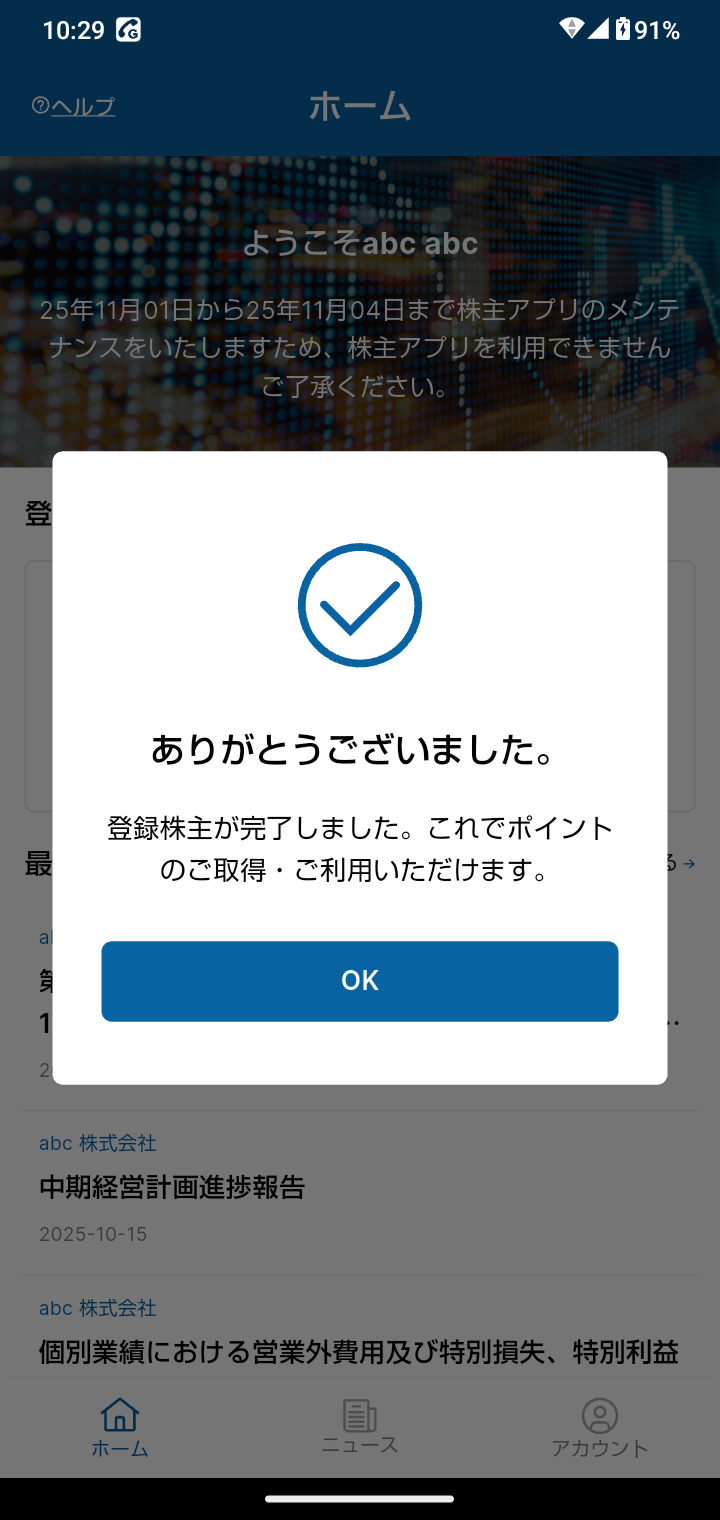Open the アカウント person icon

click(599, 1415)
